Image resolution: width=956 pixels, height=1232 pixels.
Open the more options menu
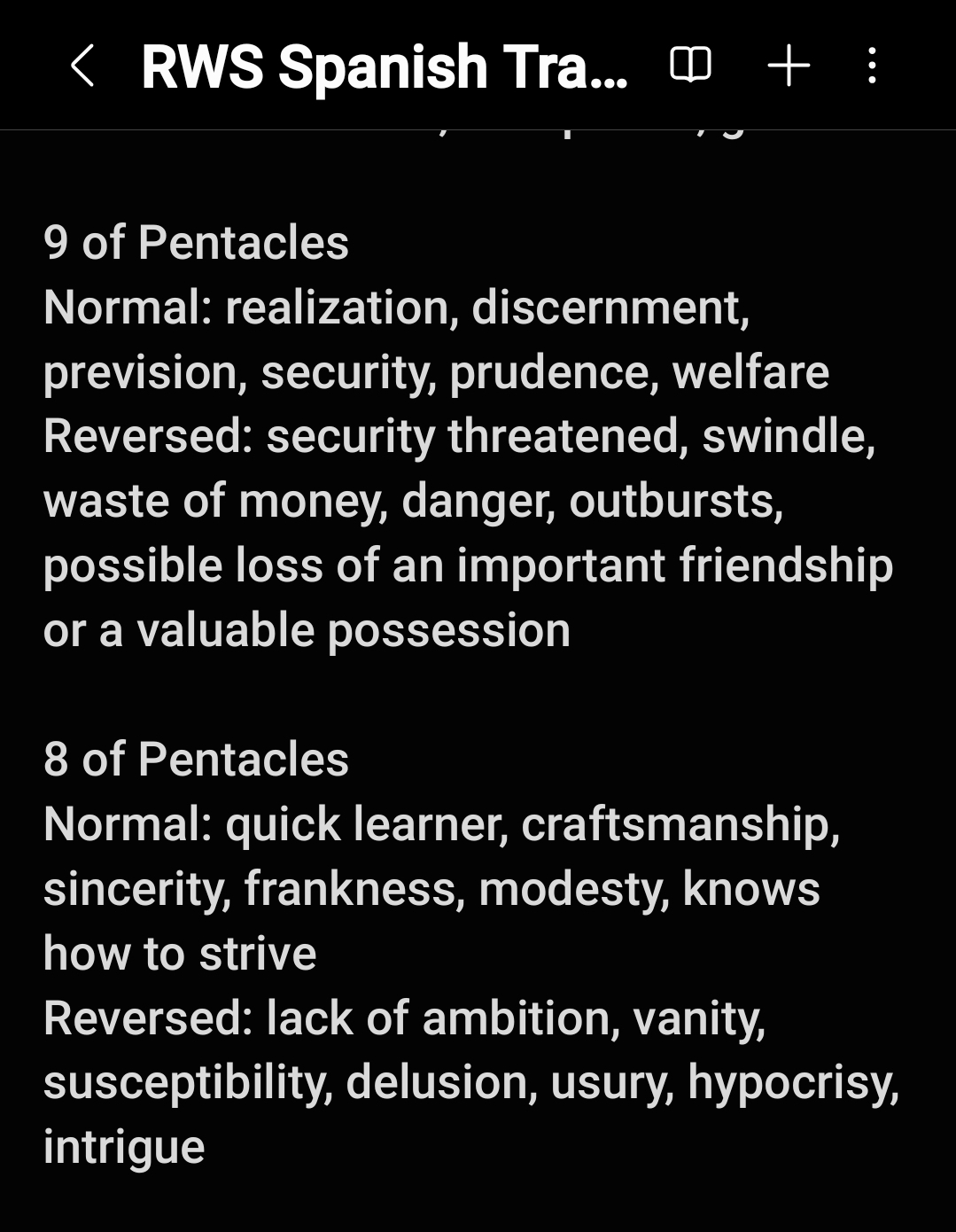(x=873, y=66)
